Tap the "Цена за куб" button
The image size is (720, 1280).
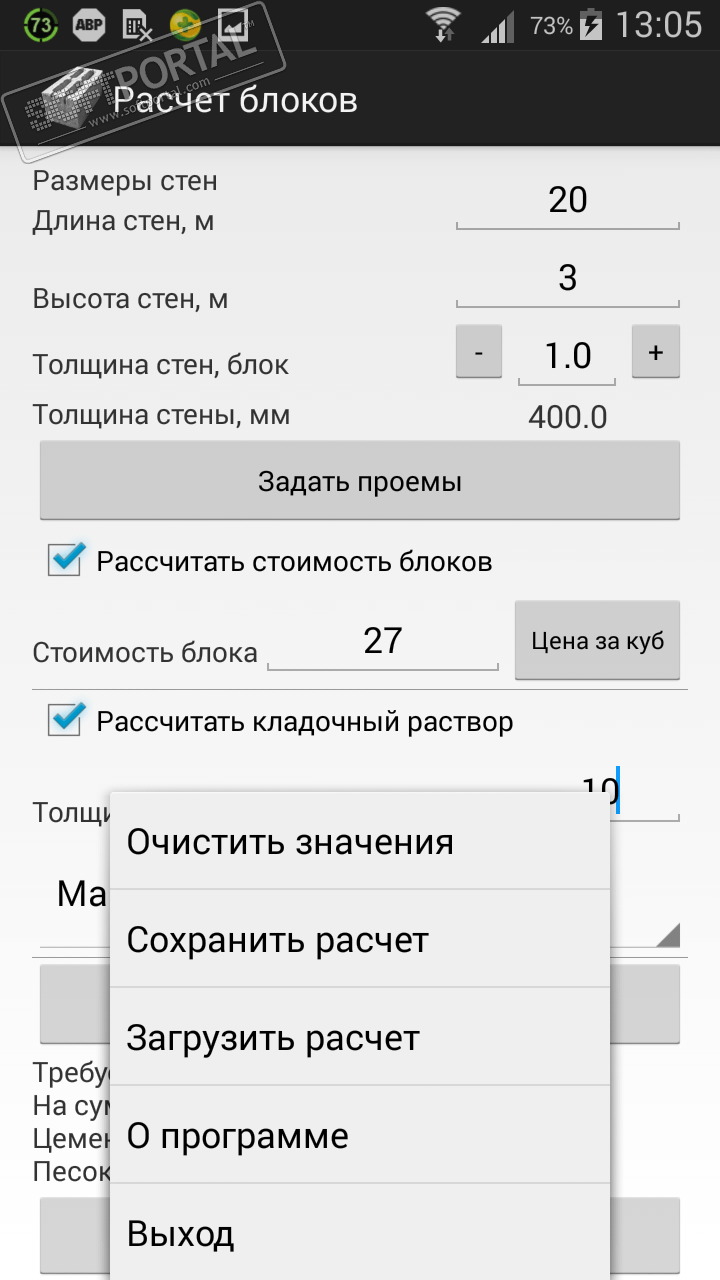[597, 641]
